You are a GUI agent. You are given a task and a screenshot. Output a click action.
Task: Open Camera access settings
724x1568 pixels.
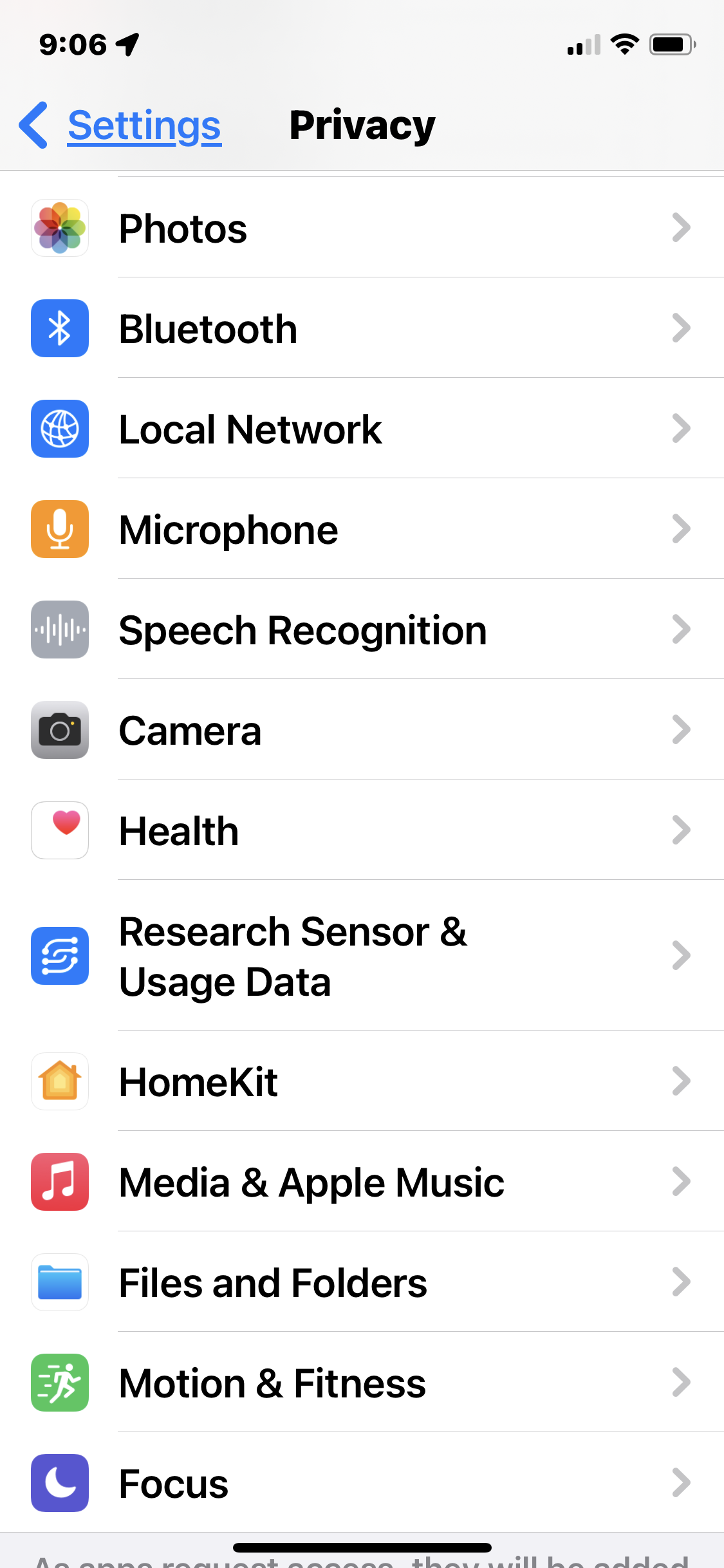(362, 731)
